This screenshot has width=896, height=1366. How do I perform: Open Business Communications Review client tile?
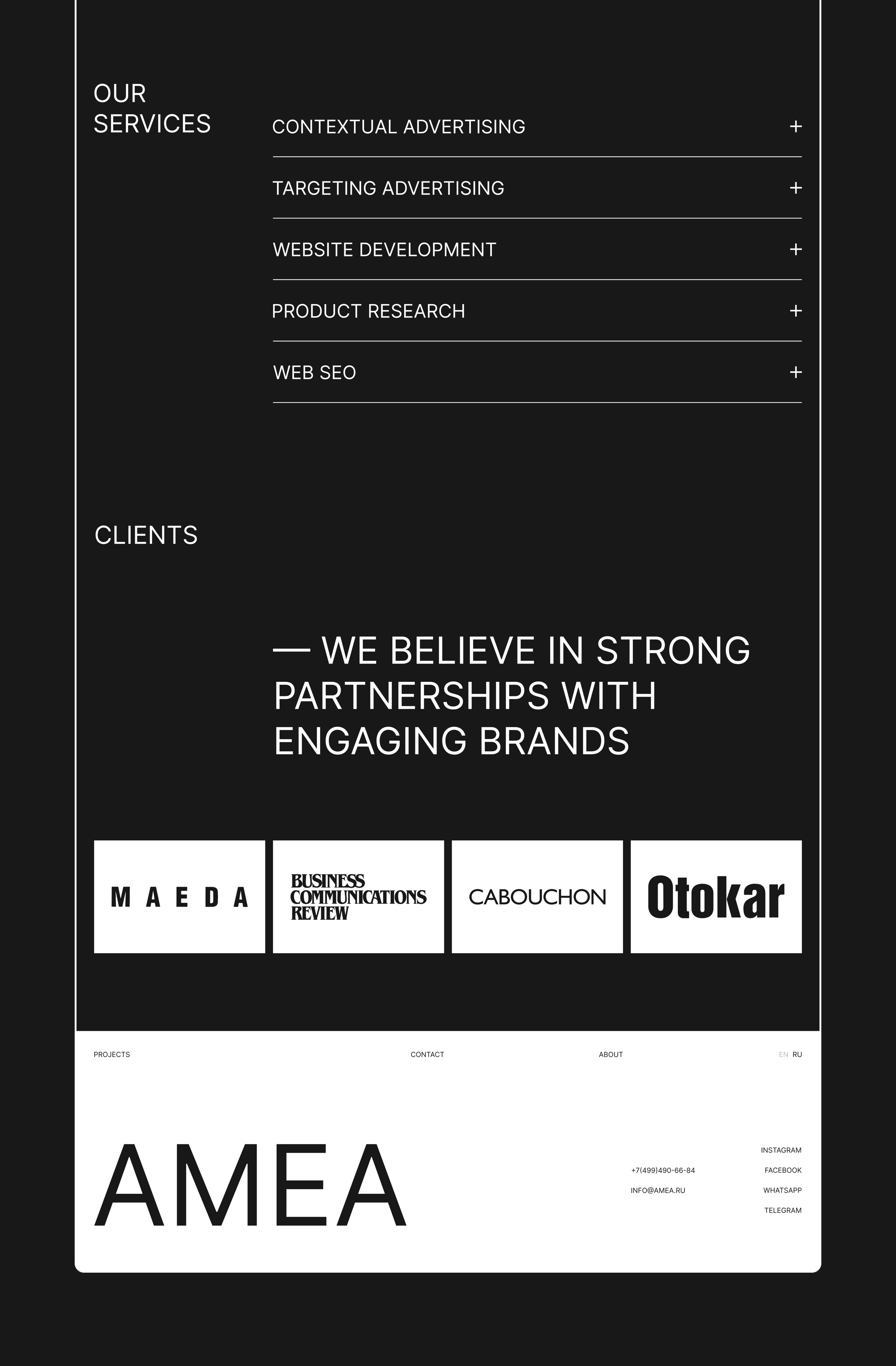pyautogui.click(x=358, y=896)
